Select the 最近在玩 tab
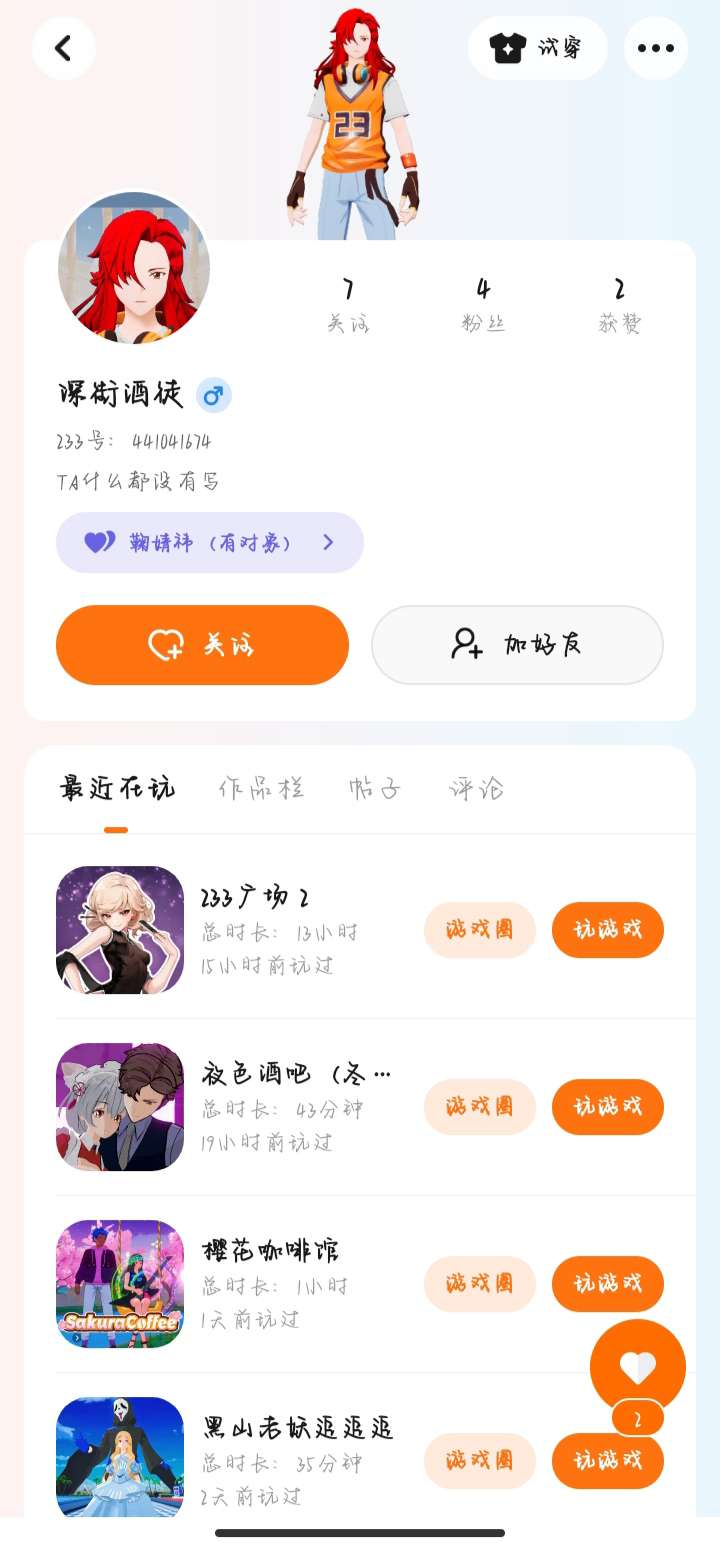This screenshot has width=720, height=1549. click(x=117, y=789)
